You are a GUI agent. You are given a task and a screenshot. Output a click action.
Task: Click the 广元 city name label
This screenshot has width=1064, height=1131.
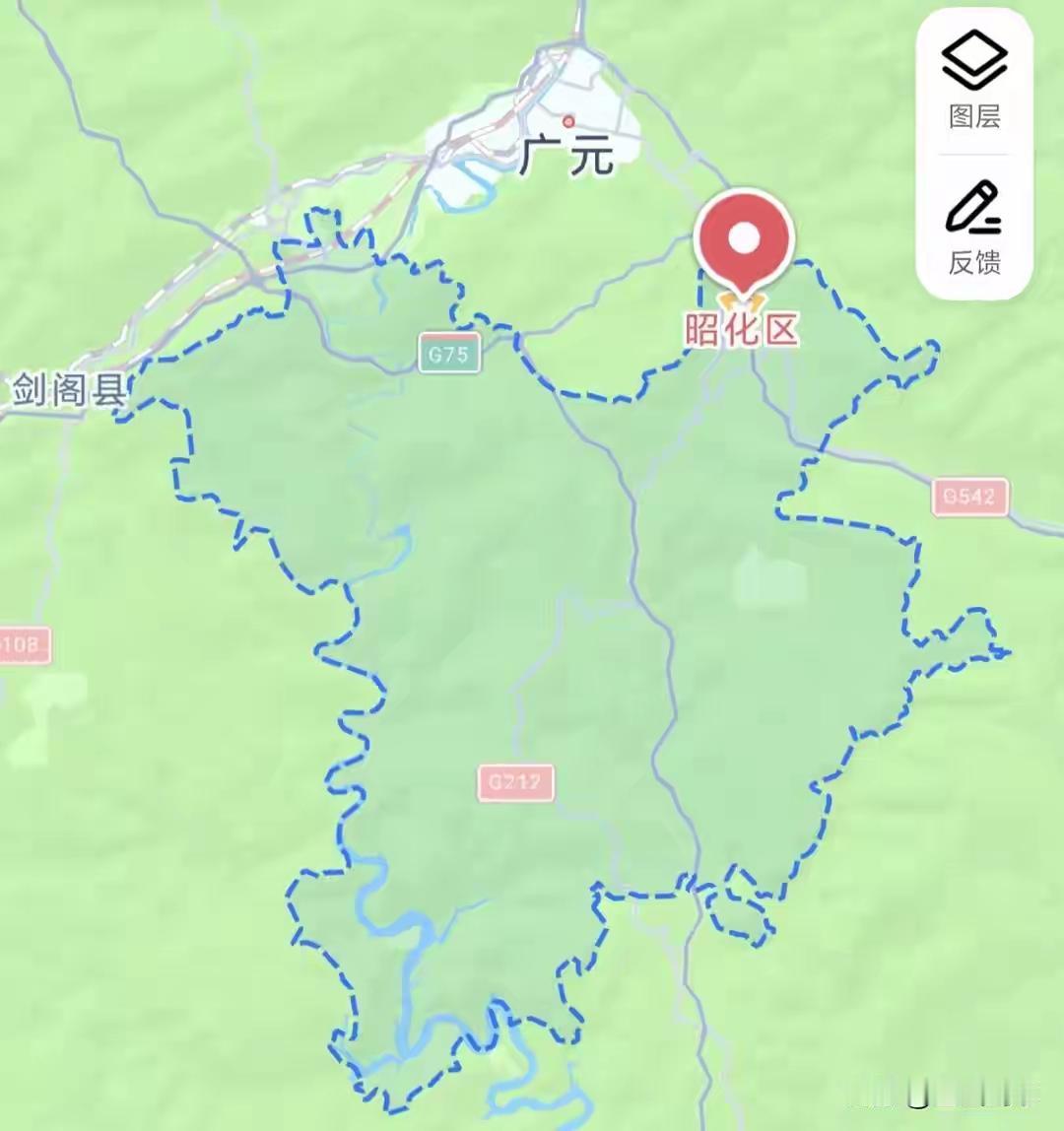click(x=571, y=158)
